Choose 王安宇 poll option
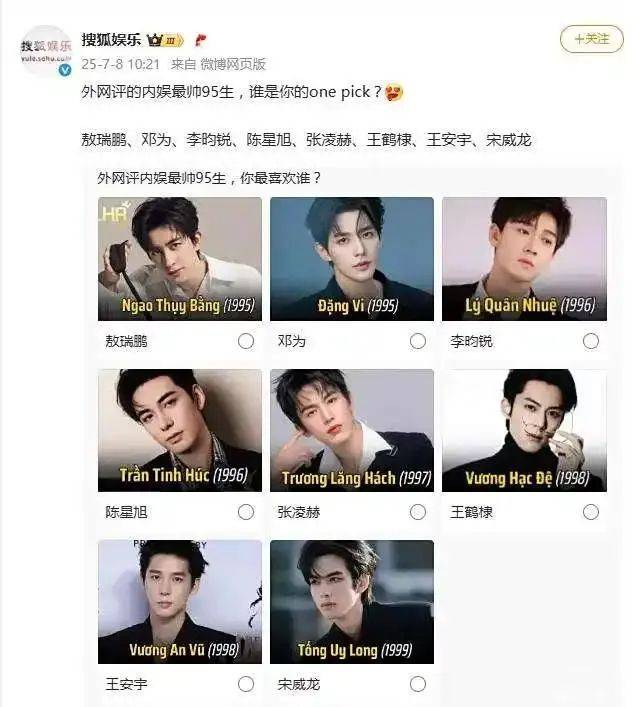 pyautogui.click(x=246, y=684)
